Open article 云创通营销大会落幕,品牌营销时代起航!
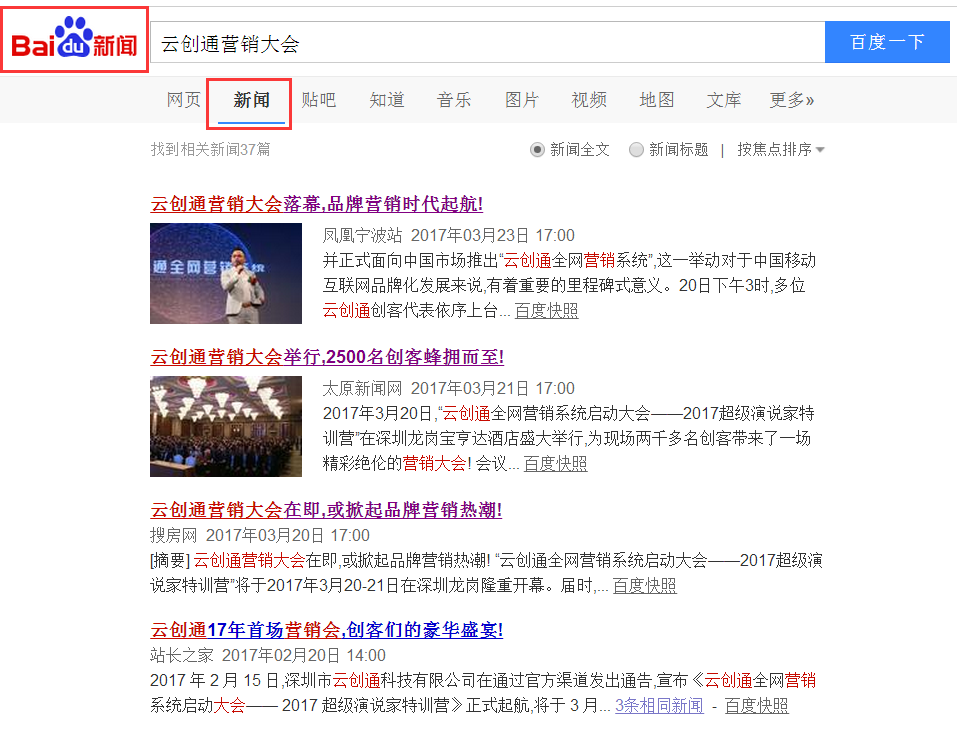957x730 pixels. 316,205
